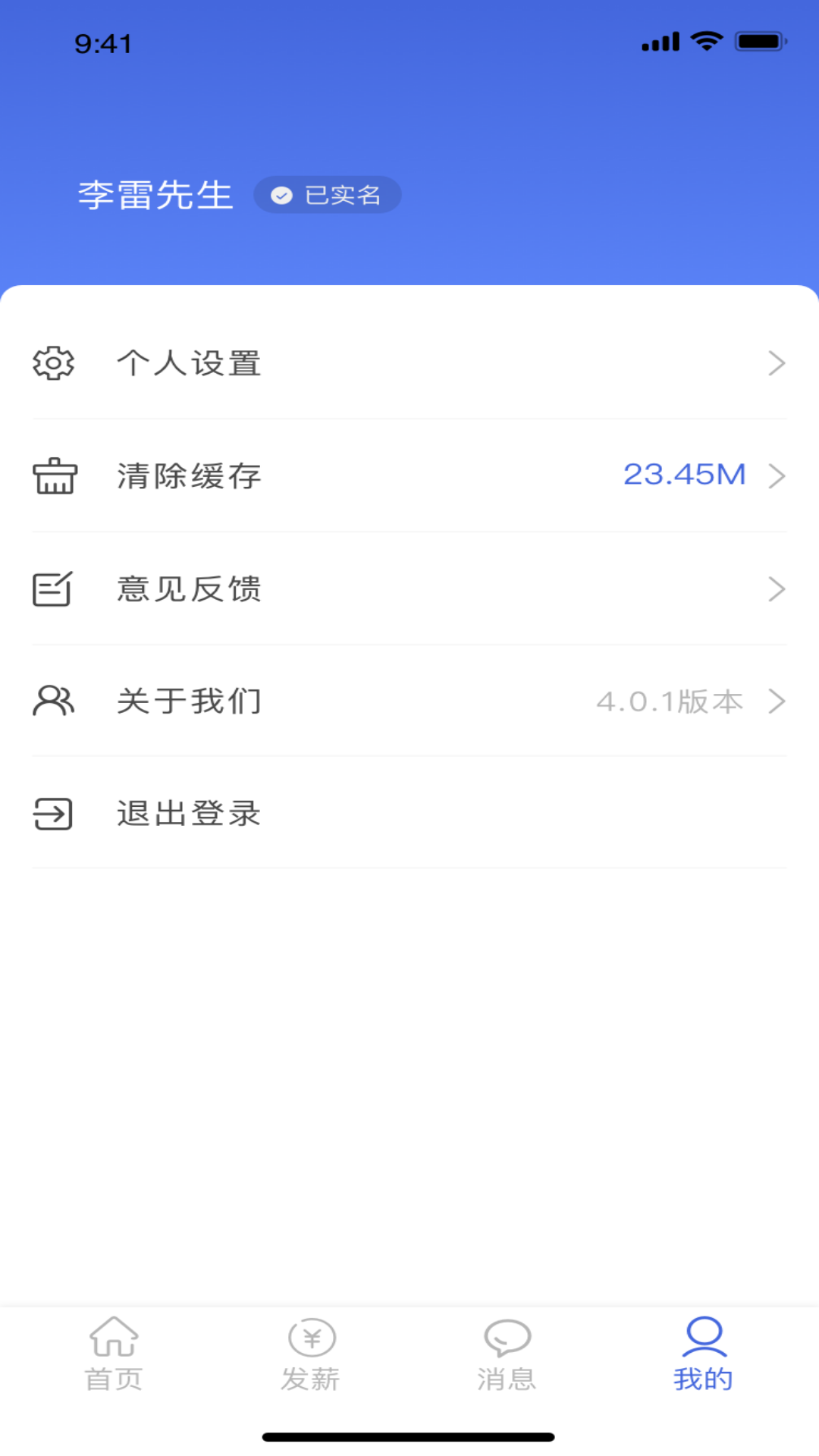This screenshot has height=1456, width=819.
Task: Tap the 4.0.1版本 version label
Action: [x=670, y=701]
